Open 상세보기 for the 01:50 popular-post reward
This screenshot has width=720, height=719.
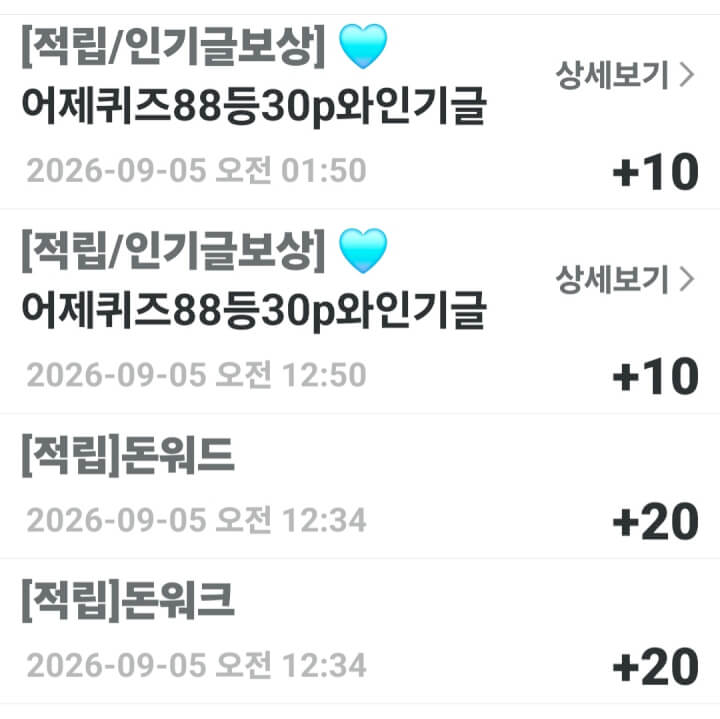pyautogui.click(x=625, y=75)
